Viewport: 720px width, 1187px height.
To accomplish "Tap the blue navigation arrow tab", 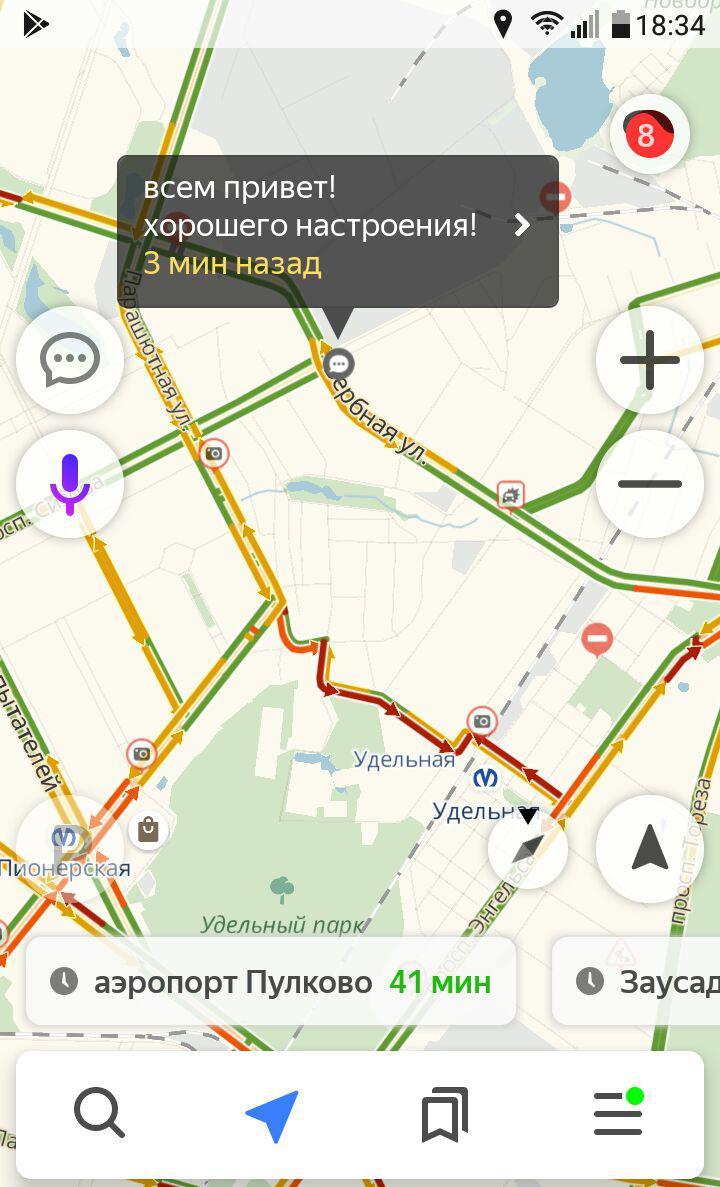I will point(273,1114).
